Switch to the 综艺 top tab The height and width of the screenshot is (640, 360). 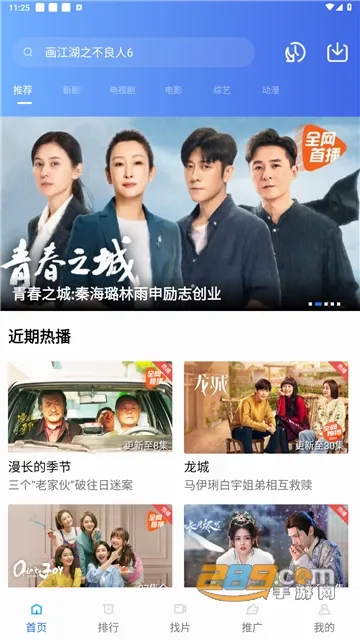pyautogui.click(x=222, y=90)
